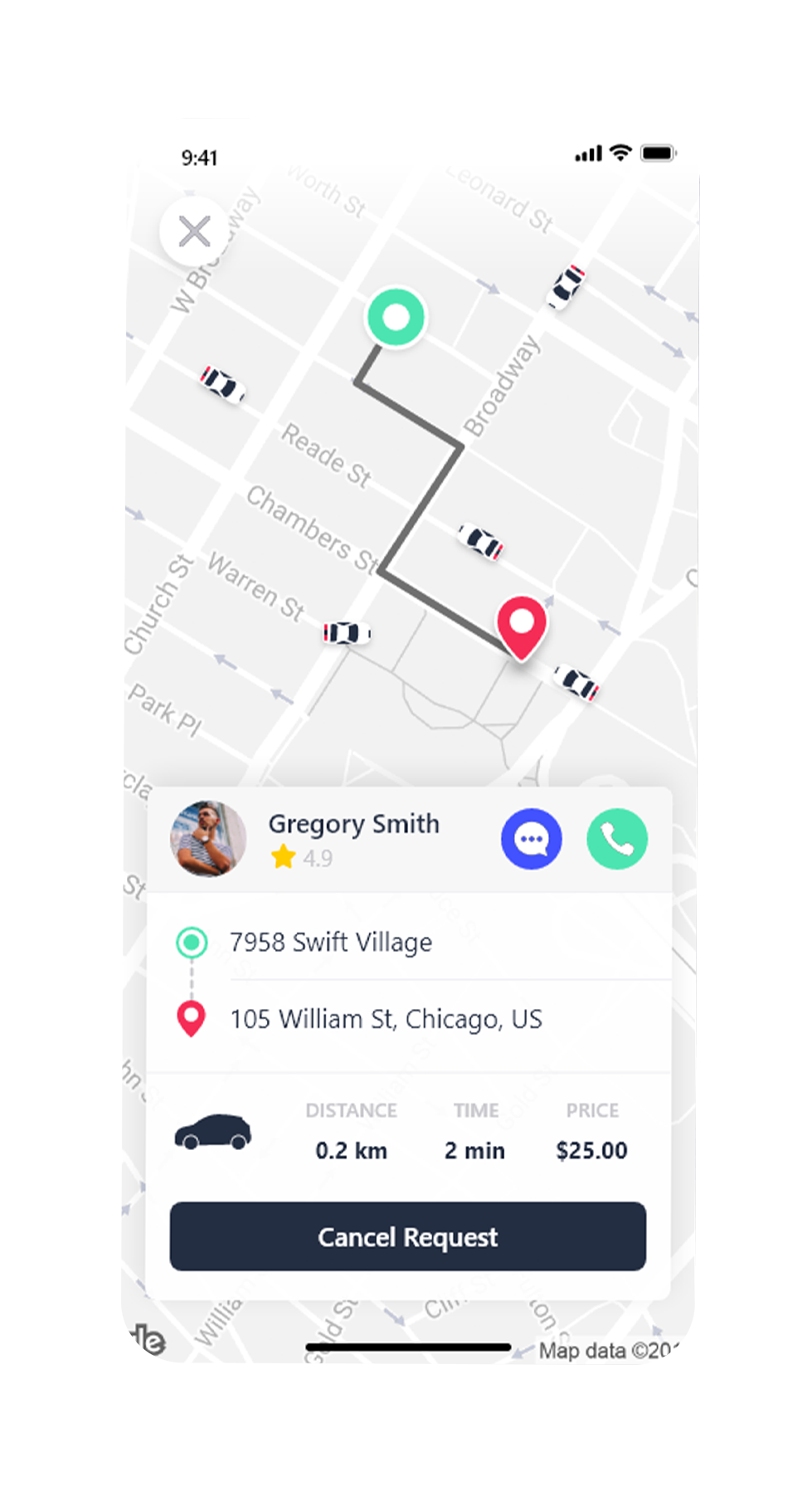Message driver Gregory Smith
812x1506 pixels.
click(x=531, y=839)
